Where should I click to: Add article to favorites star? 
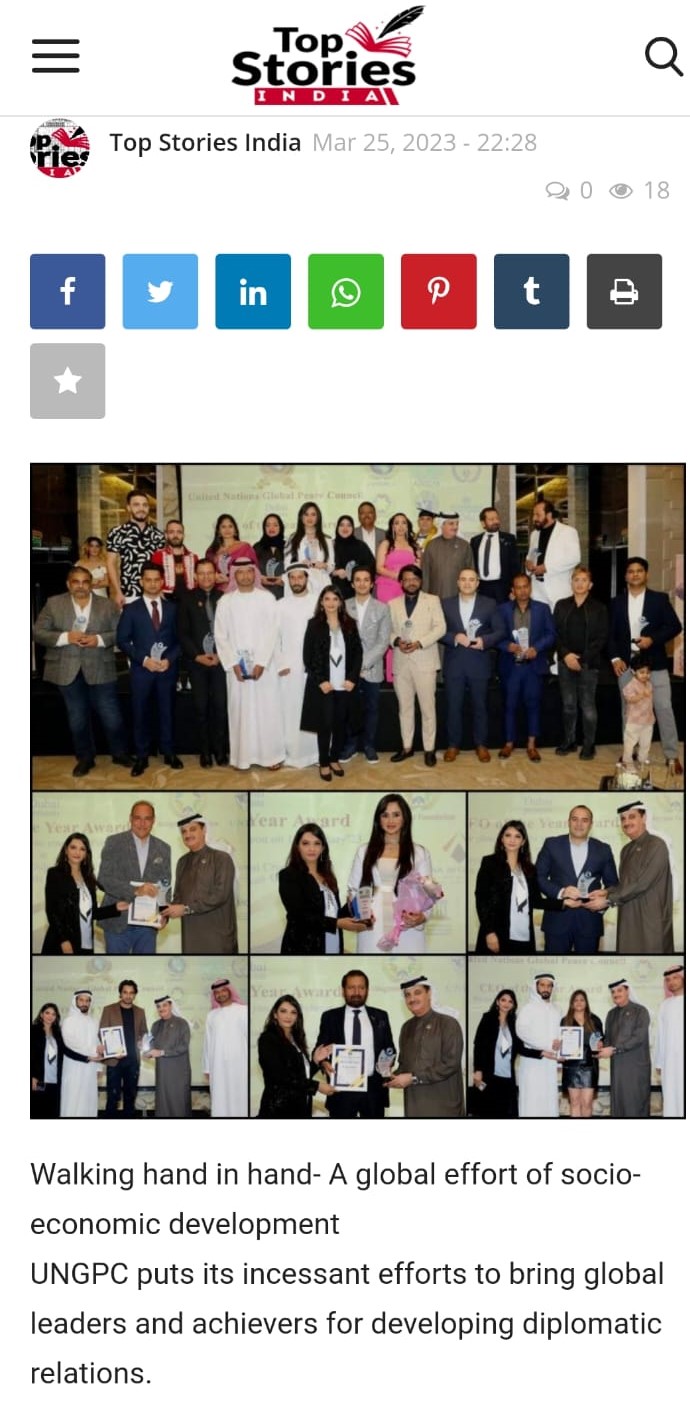(x=67, y=381)
